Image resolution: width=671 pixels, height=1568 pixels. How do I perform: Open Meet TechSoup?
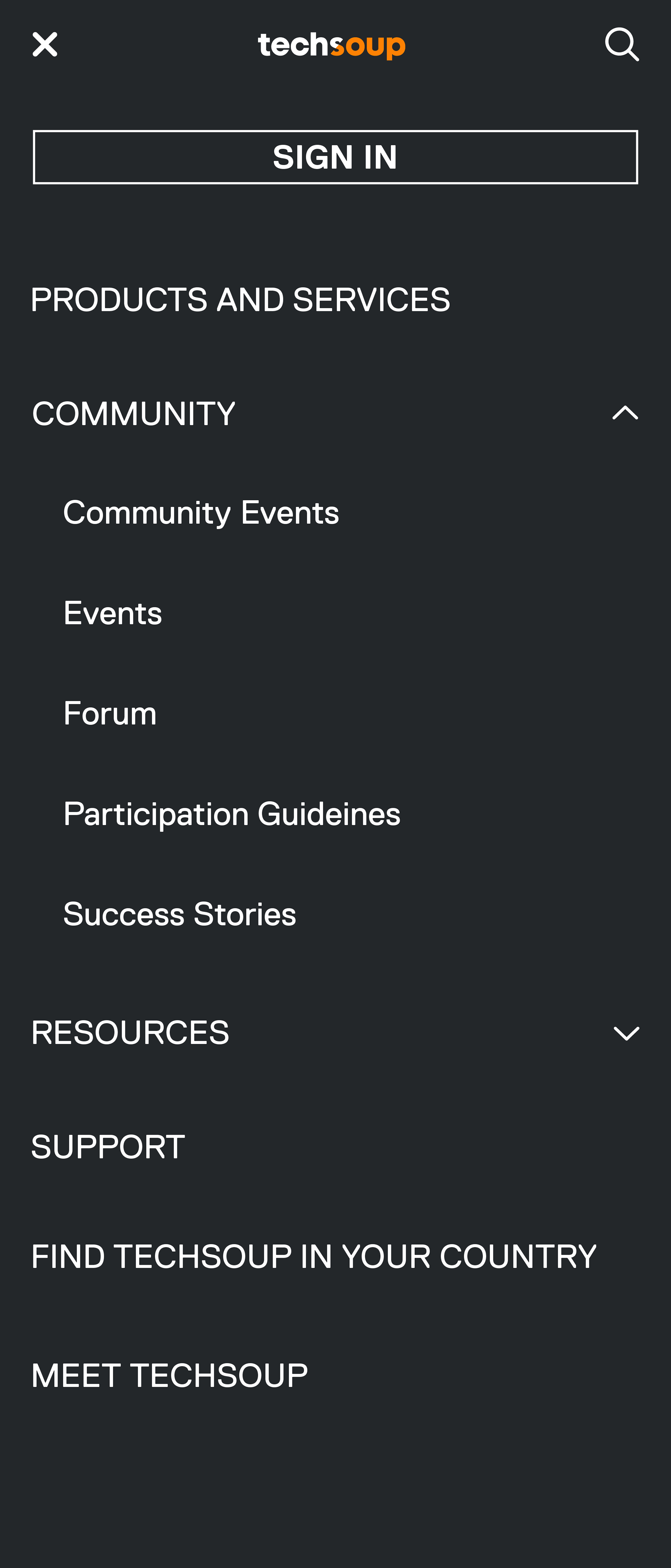(x=169, y=1376)
